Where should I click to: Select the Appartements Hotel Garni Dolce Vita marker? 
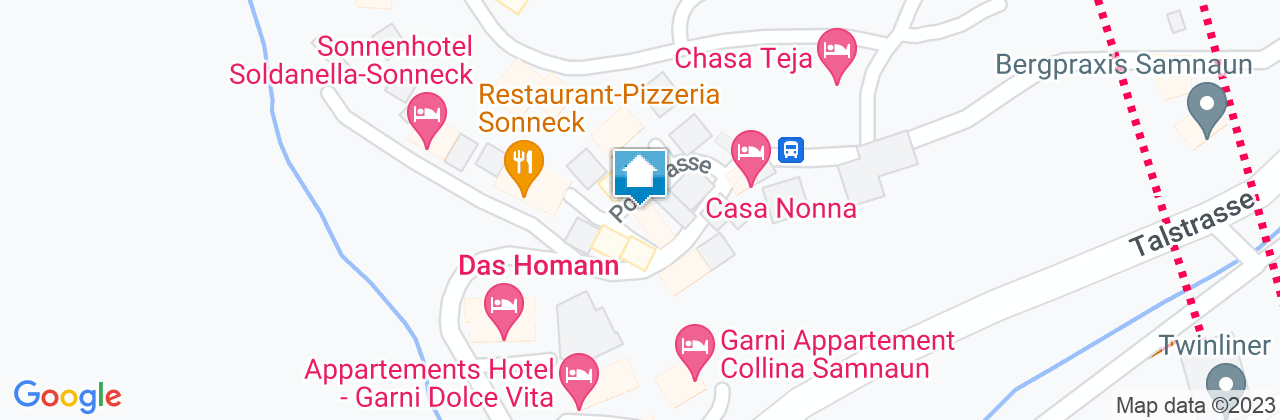click(578, 375)
